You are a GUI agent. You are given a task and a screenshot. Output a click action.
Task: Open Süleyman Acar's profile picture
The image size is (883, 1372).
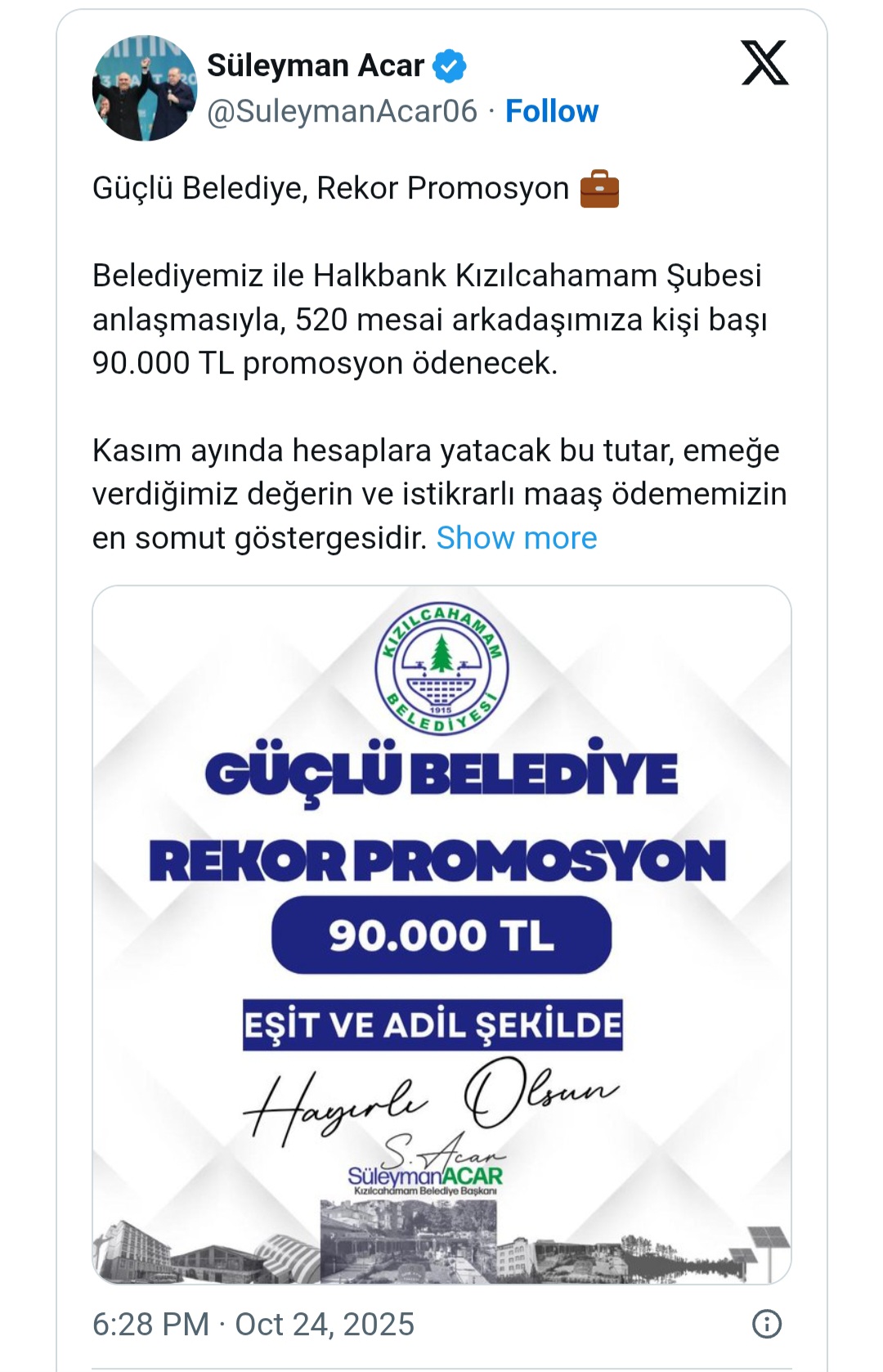145,88
